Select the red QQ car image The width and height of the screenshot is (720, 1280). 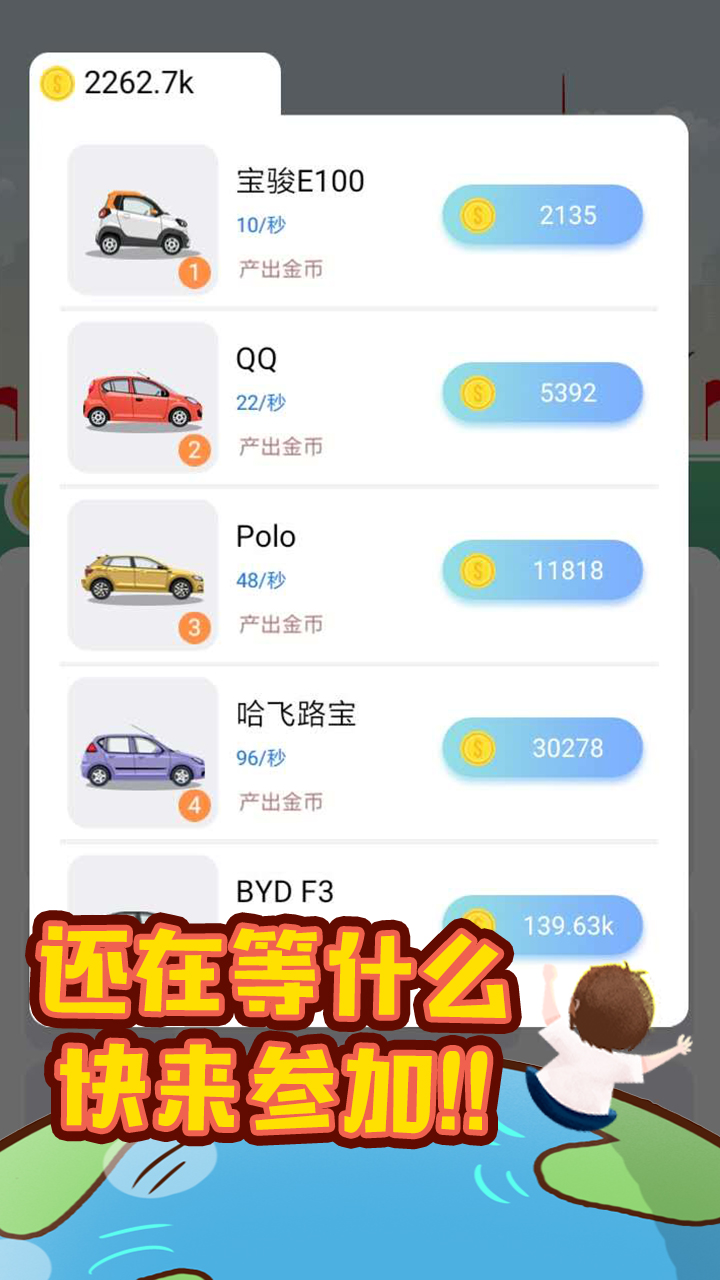pos(143,394)
